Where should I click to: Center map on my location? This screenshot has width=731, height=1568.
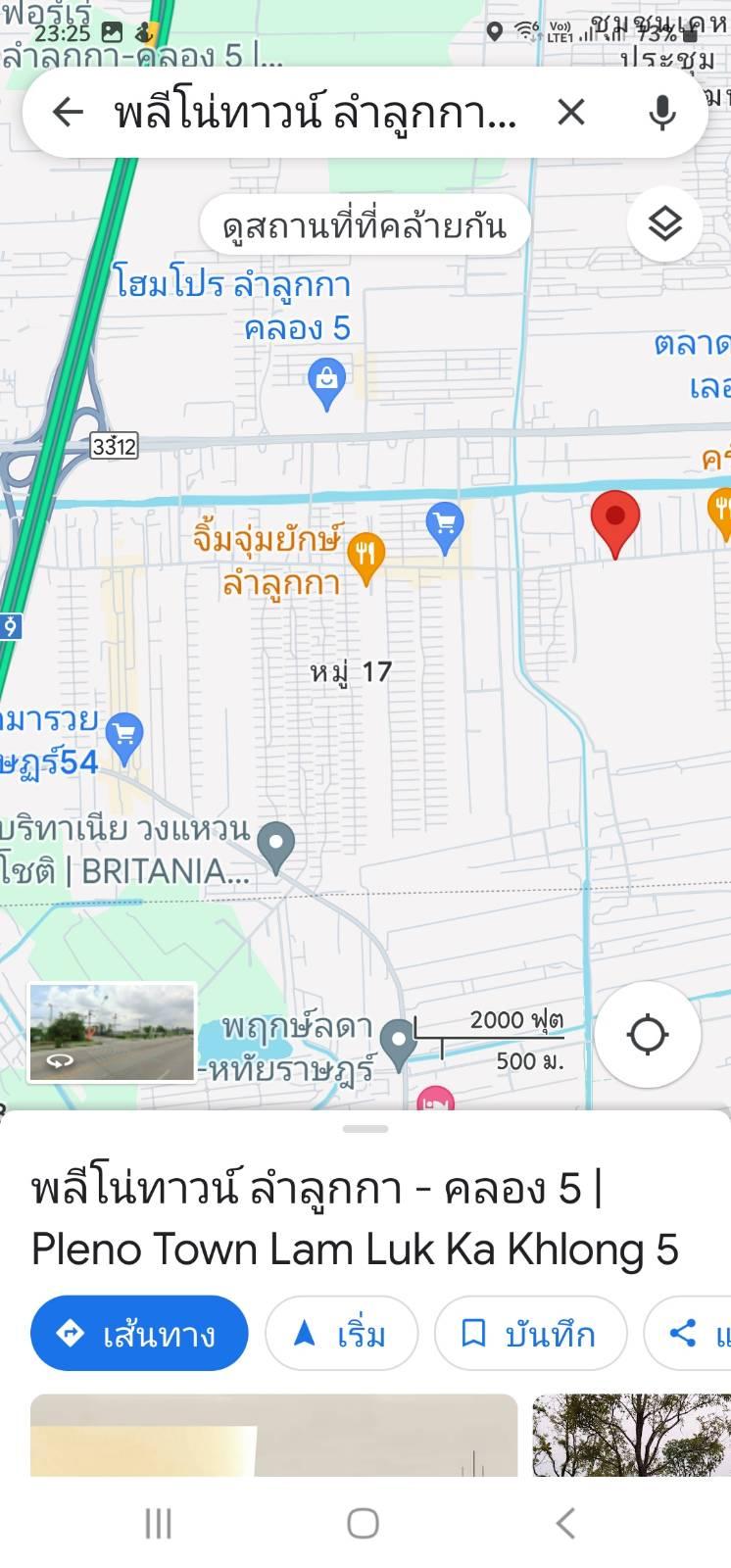tap(647, 1035)
